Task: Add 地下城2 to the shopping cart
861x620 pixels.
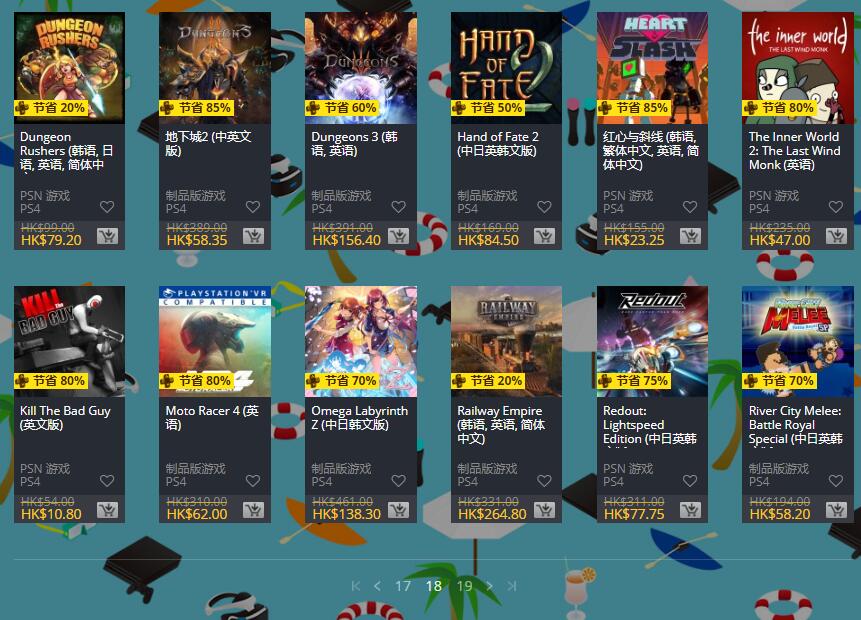Action: coord(252,237)
